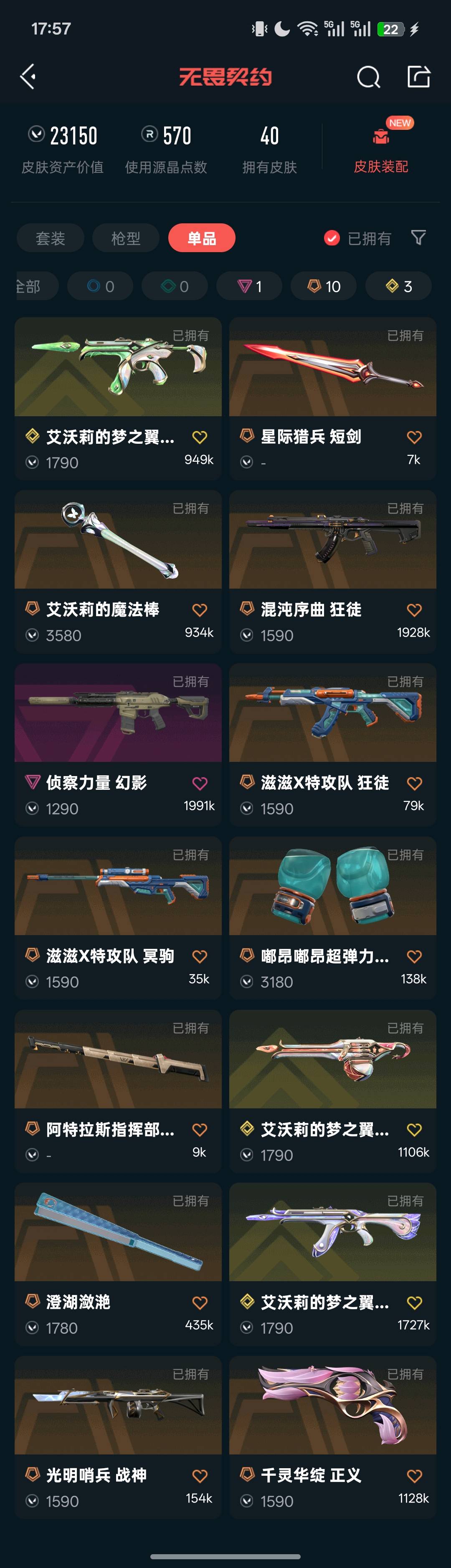Filter by the purple tier chip showing 1
The image size is (451, 1568).
click(250, 286)
